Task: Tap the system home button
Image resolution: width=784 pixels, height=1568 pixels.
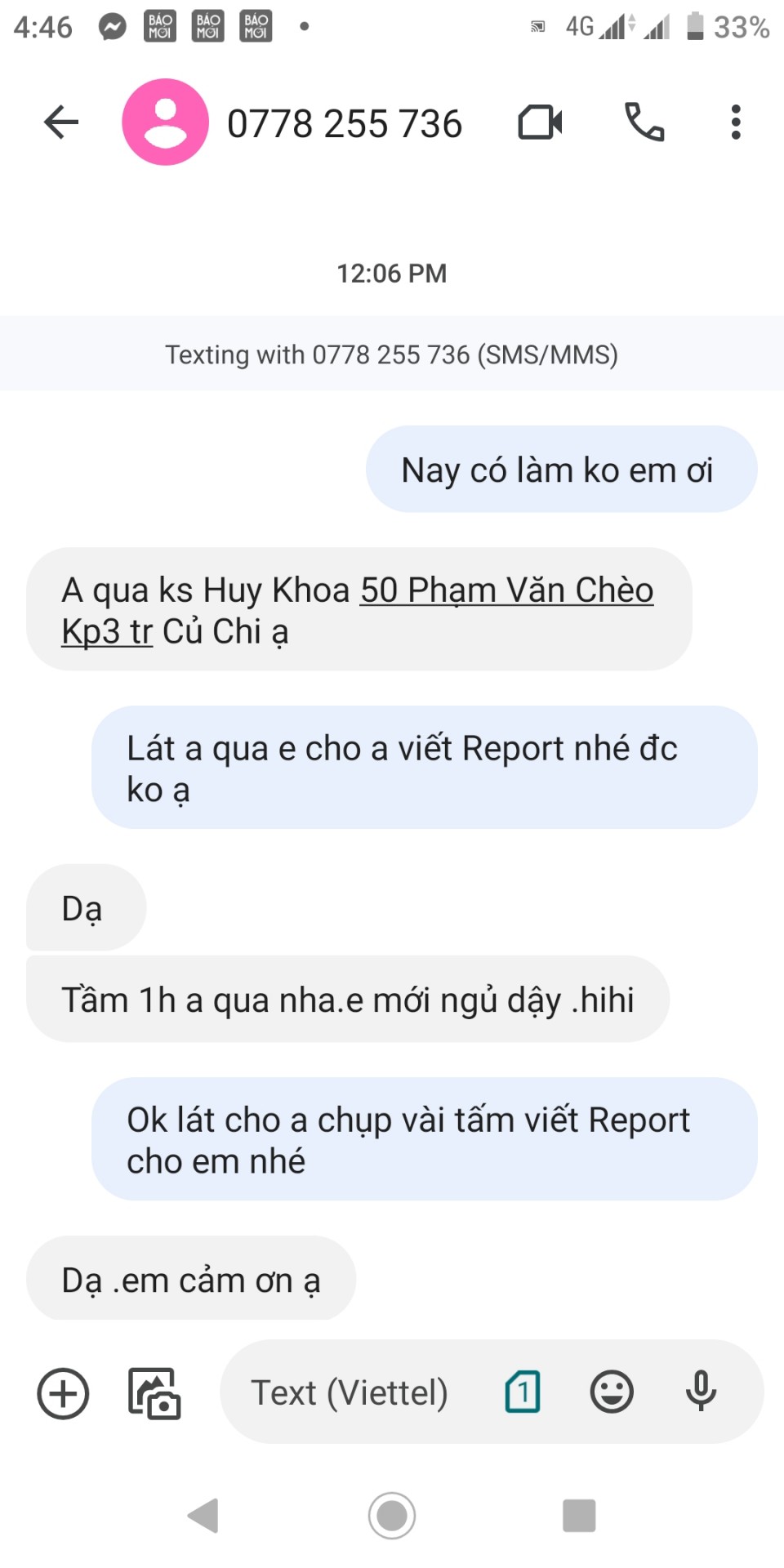Action: tap(392, 1516)
